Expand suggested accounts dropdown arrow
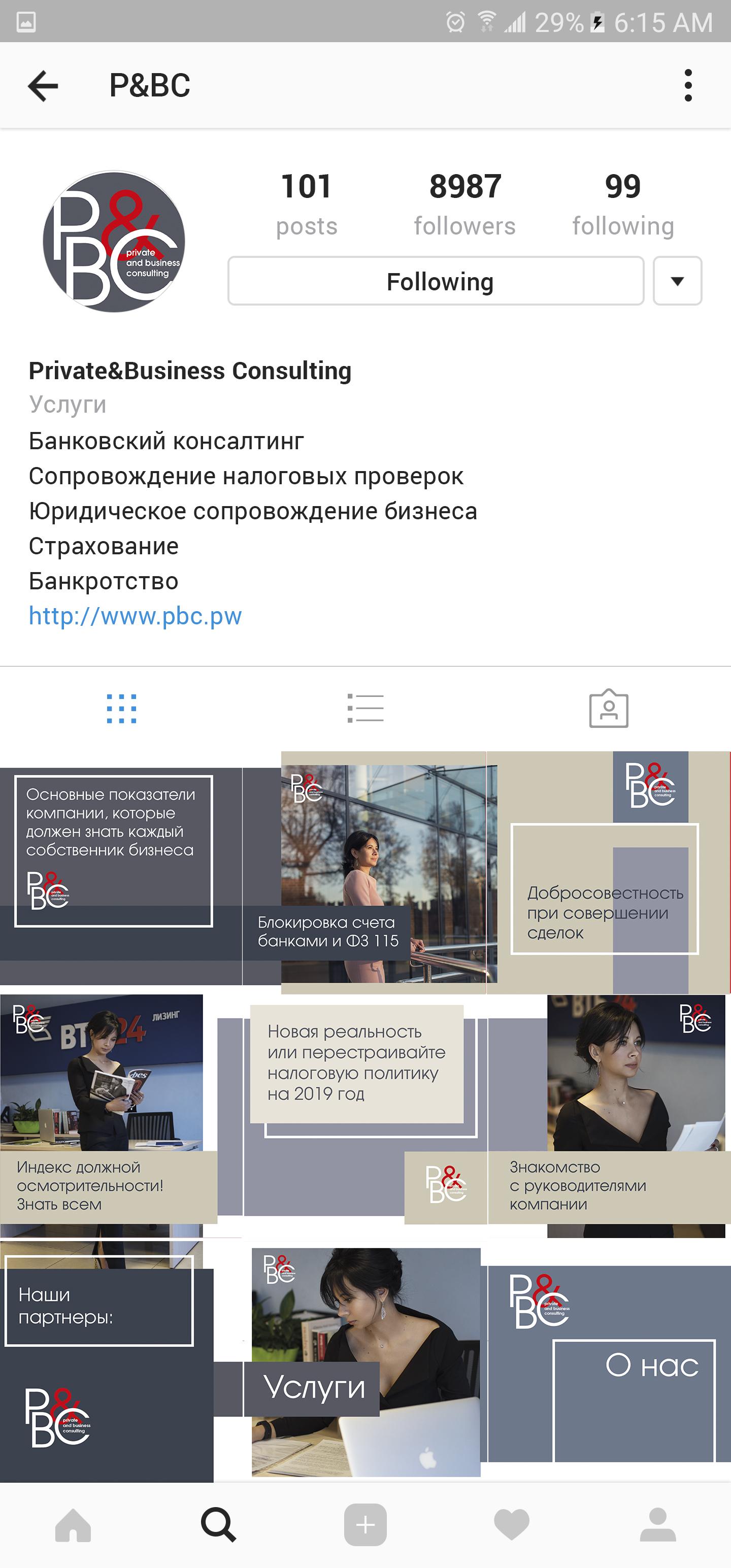731x1568 pixels. pyautogui.click(x=677, y=281)
